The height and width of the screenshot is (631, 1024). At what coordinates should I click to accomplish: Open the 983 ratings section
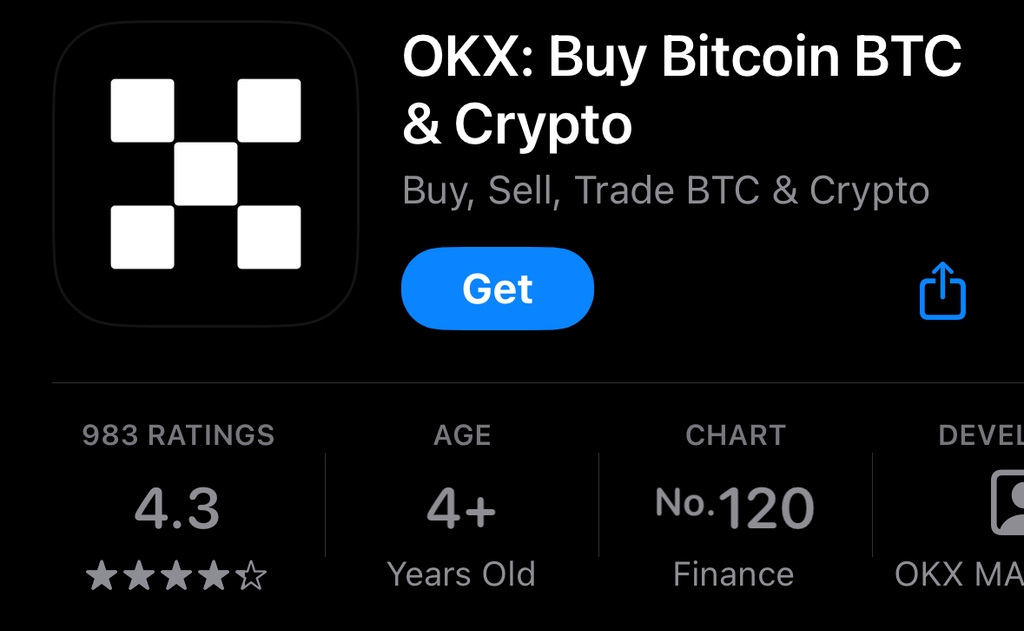177,508
